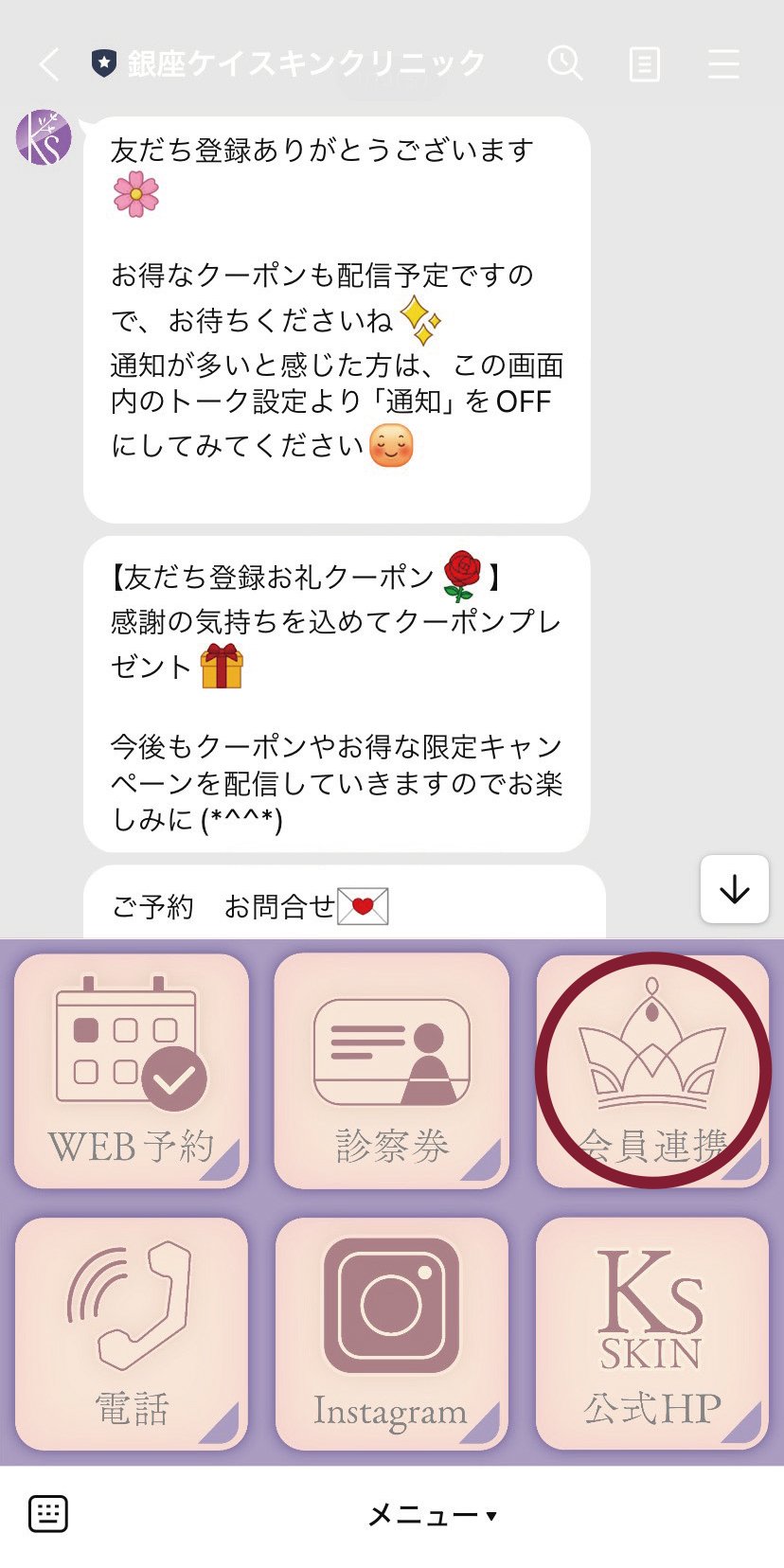Open the Ks SKIN 公式HP tile
This screenshot has width=784, height=1568.
652,1333
